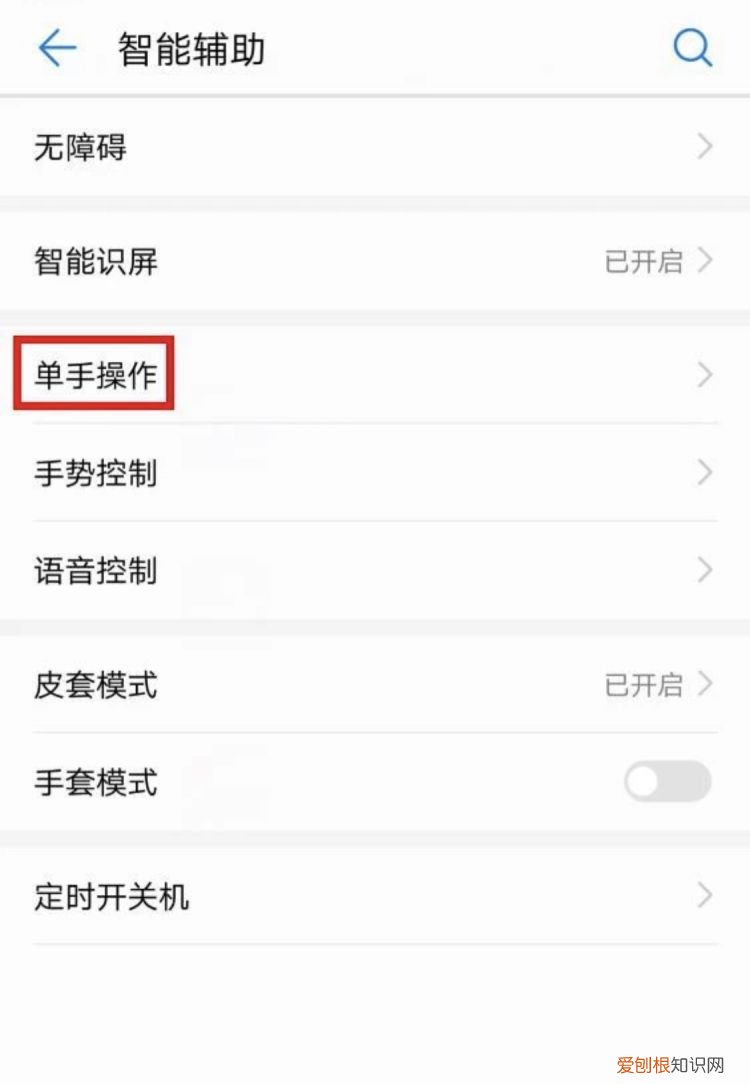Open 智能识屏 smart screen recognition
The height and width of the screenshot is (1084, 750).
[x=95, y=261]
